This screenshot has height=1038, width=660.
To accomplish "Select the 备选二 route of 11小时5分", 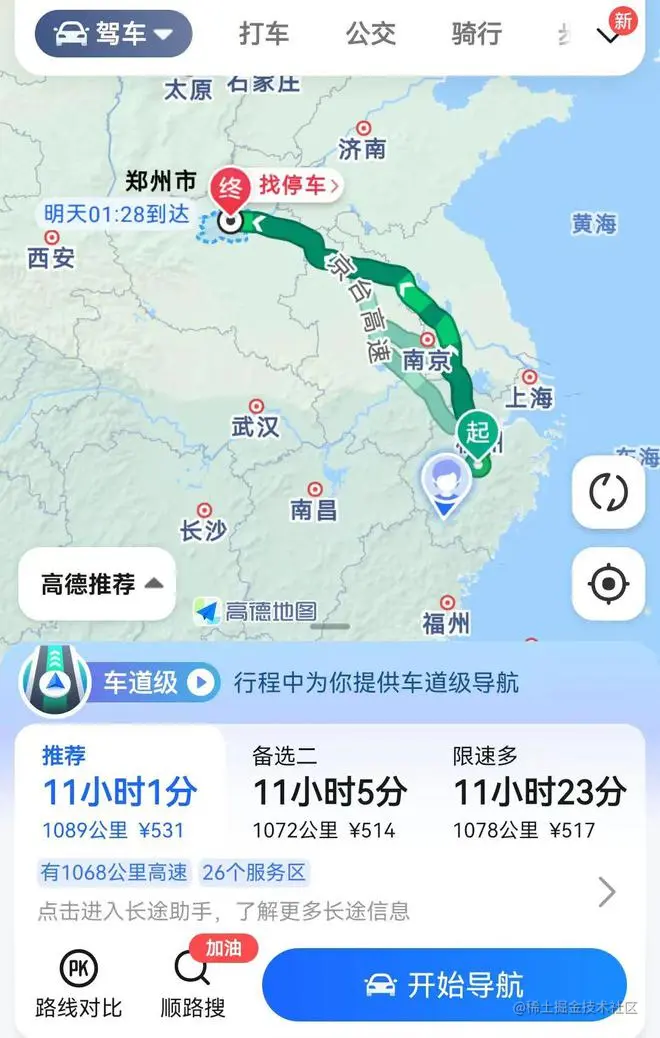I will (x=329, y=793).
